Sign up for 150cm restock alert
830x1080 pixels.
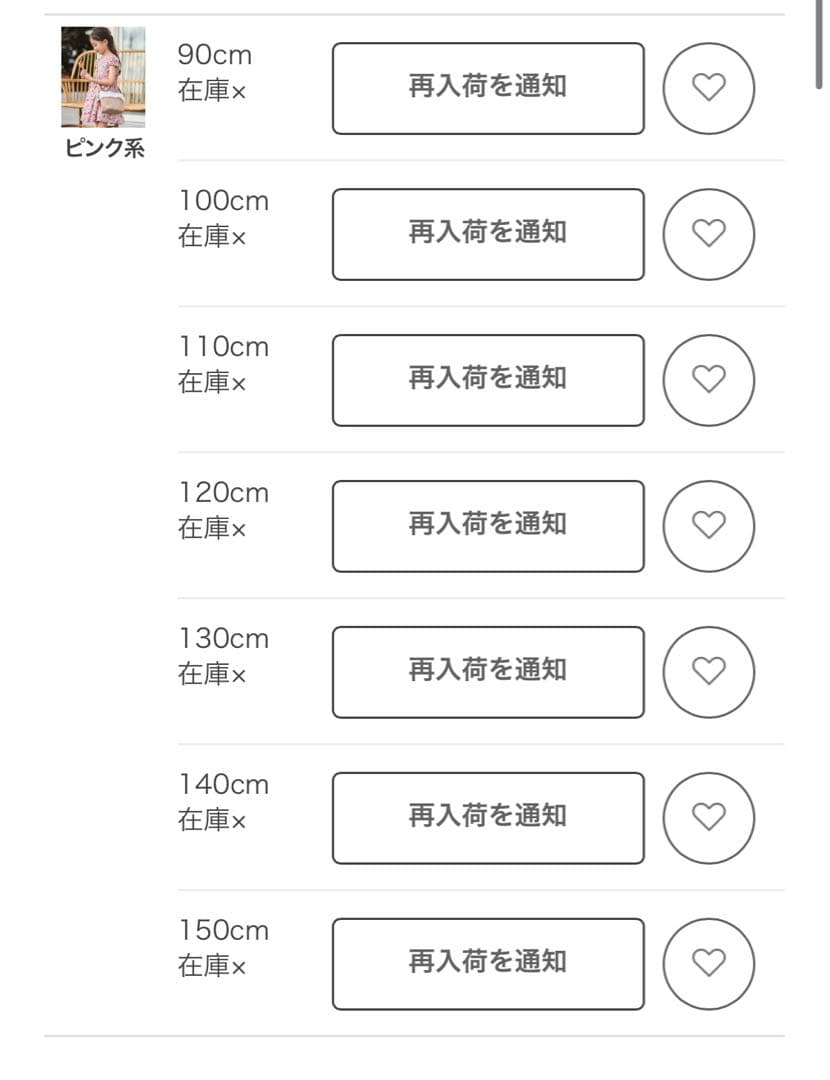[x=488, y=964]
